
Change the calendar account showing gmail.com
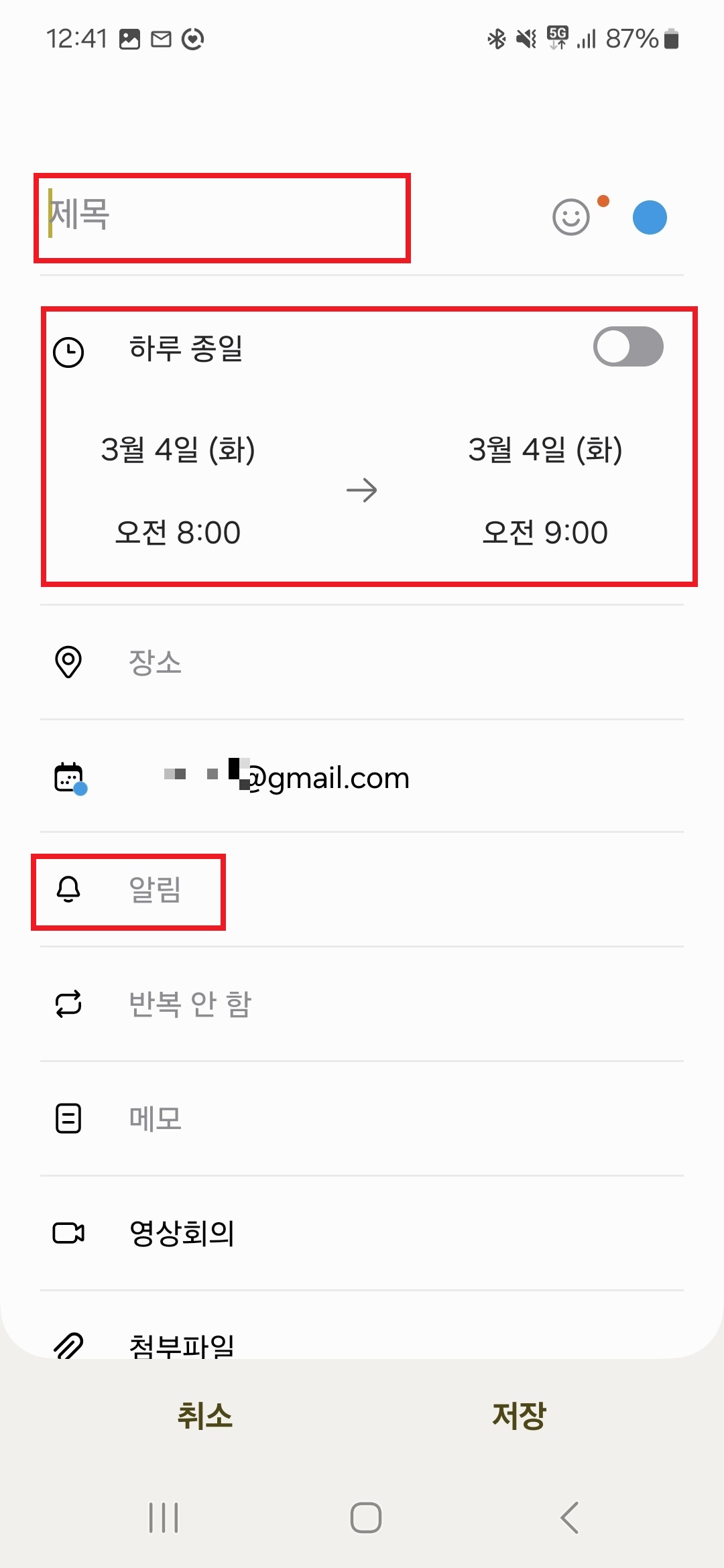point(286,777)
